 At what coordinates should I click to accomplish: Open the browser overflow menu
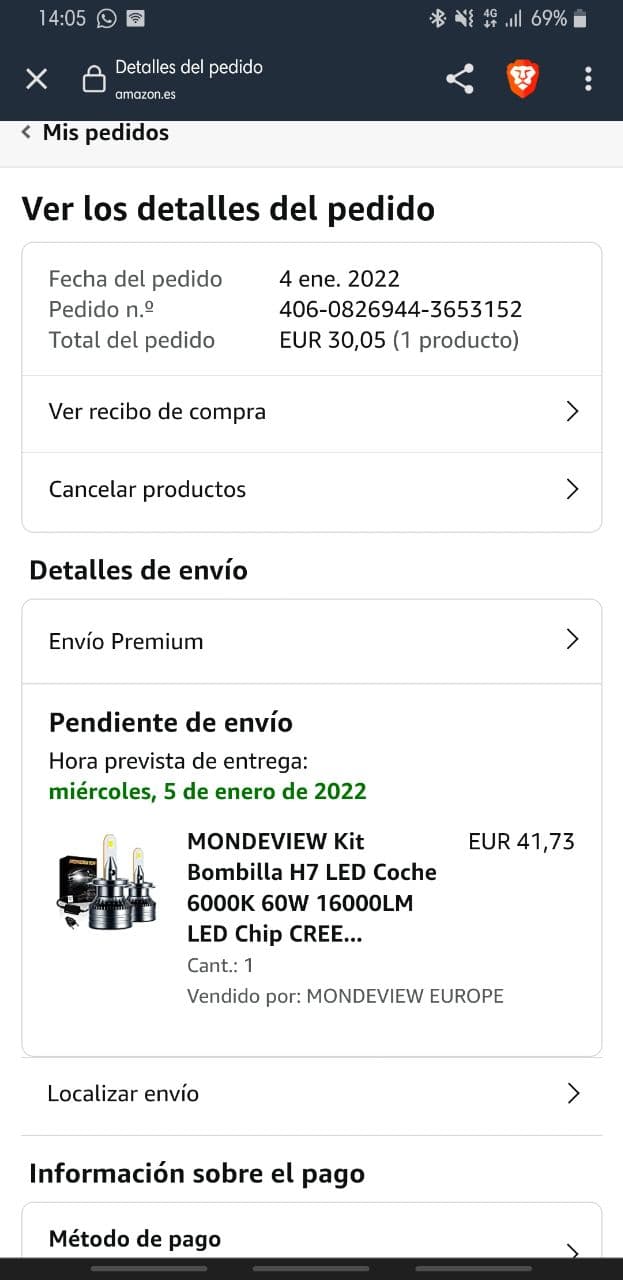[588, 79]
